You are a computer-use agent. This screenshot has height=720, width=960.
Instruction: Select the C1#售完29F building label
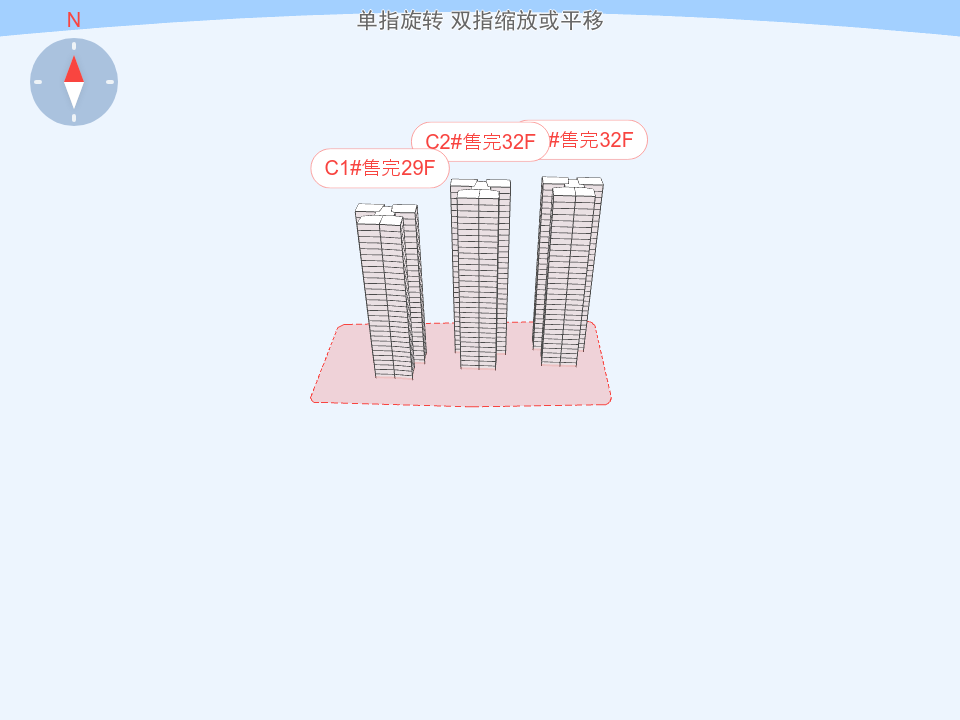[x=380, y=168]
